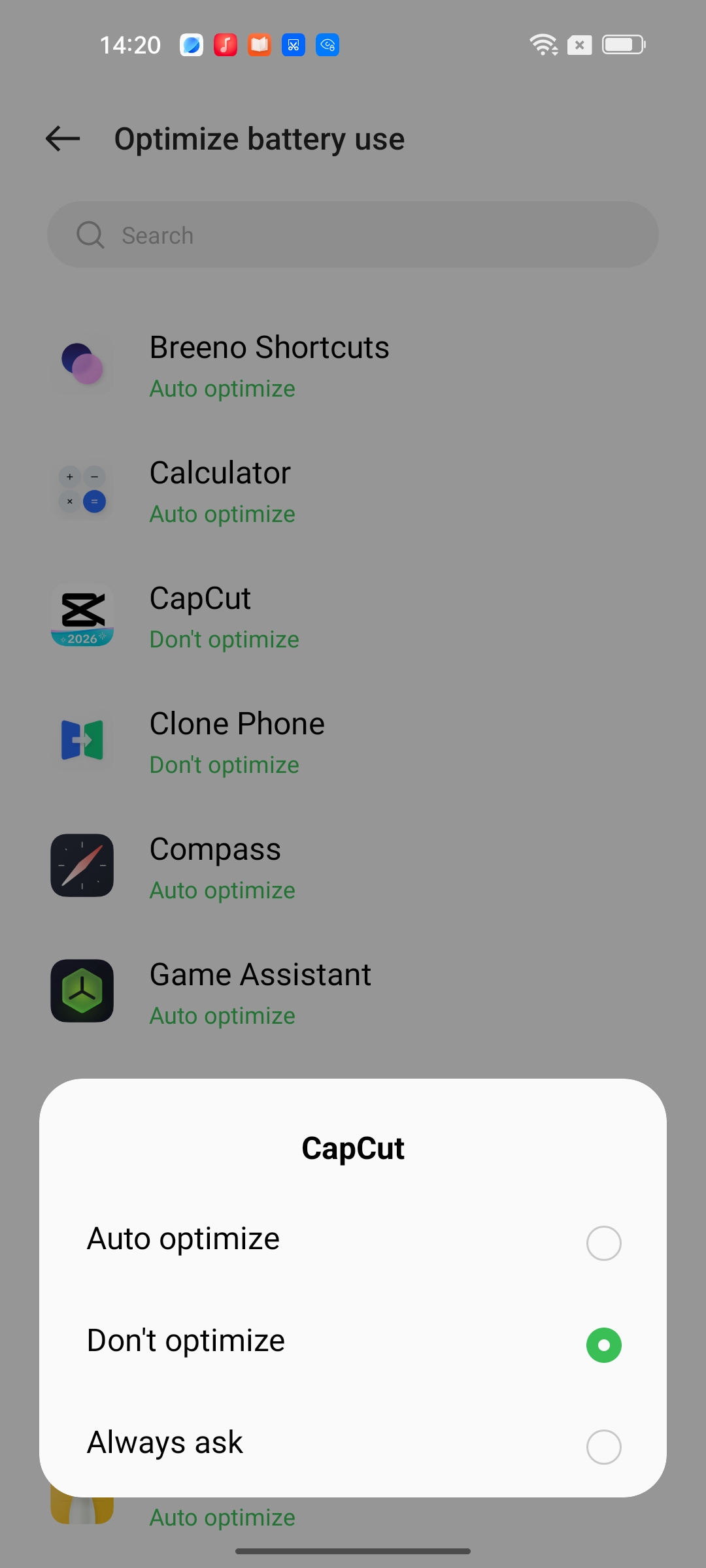Screen dimensions: 706x1568
Task: Tap the battery level indicator
Action: tap(622, 44)
